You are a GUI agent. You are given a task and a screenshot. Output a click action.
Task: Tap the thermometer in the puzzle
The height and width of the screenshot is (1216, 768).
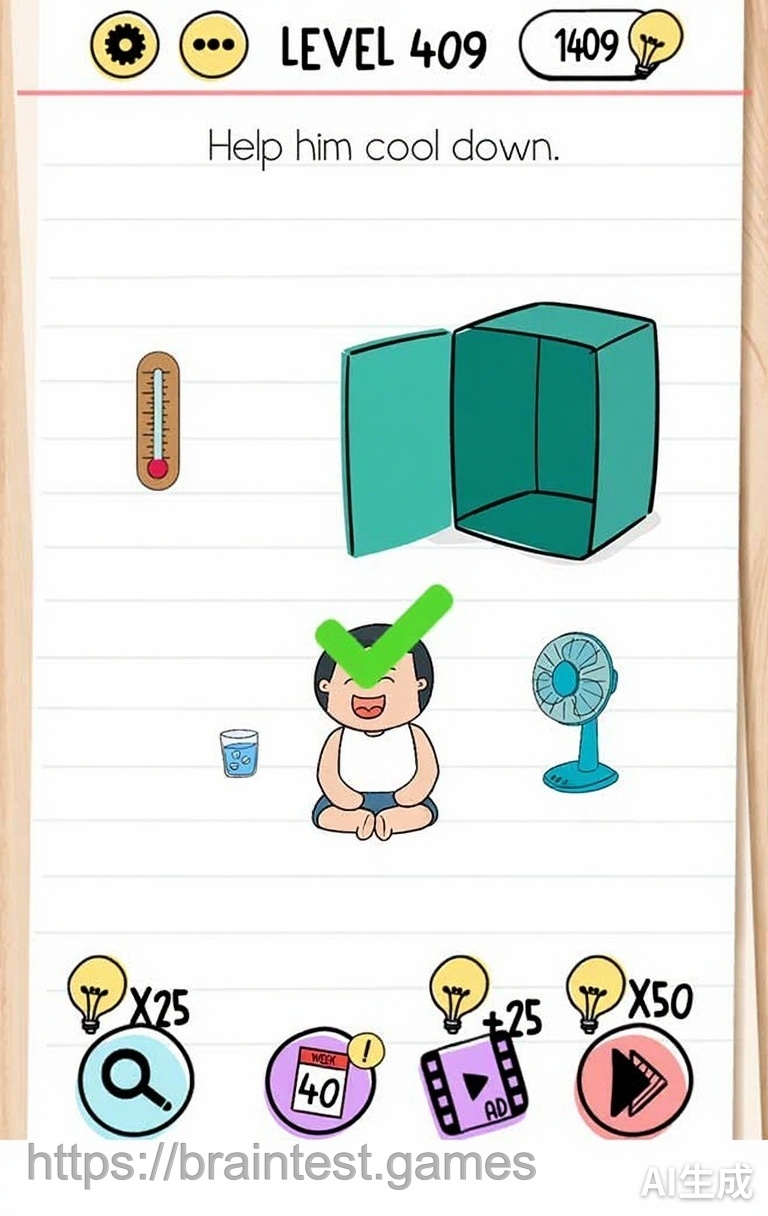pos(156,420)
